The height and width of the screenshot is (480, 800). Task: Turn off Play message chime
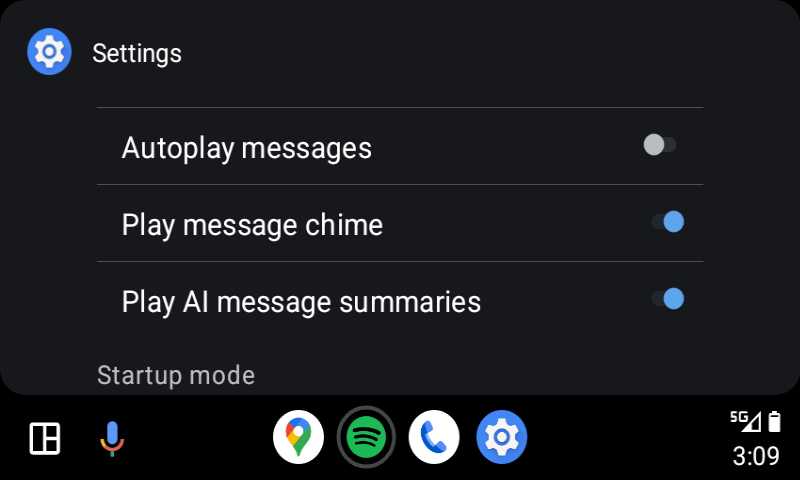667,222
